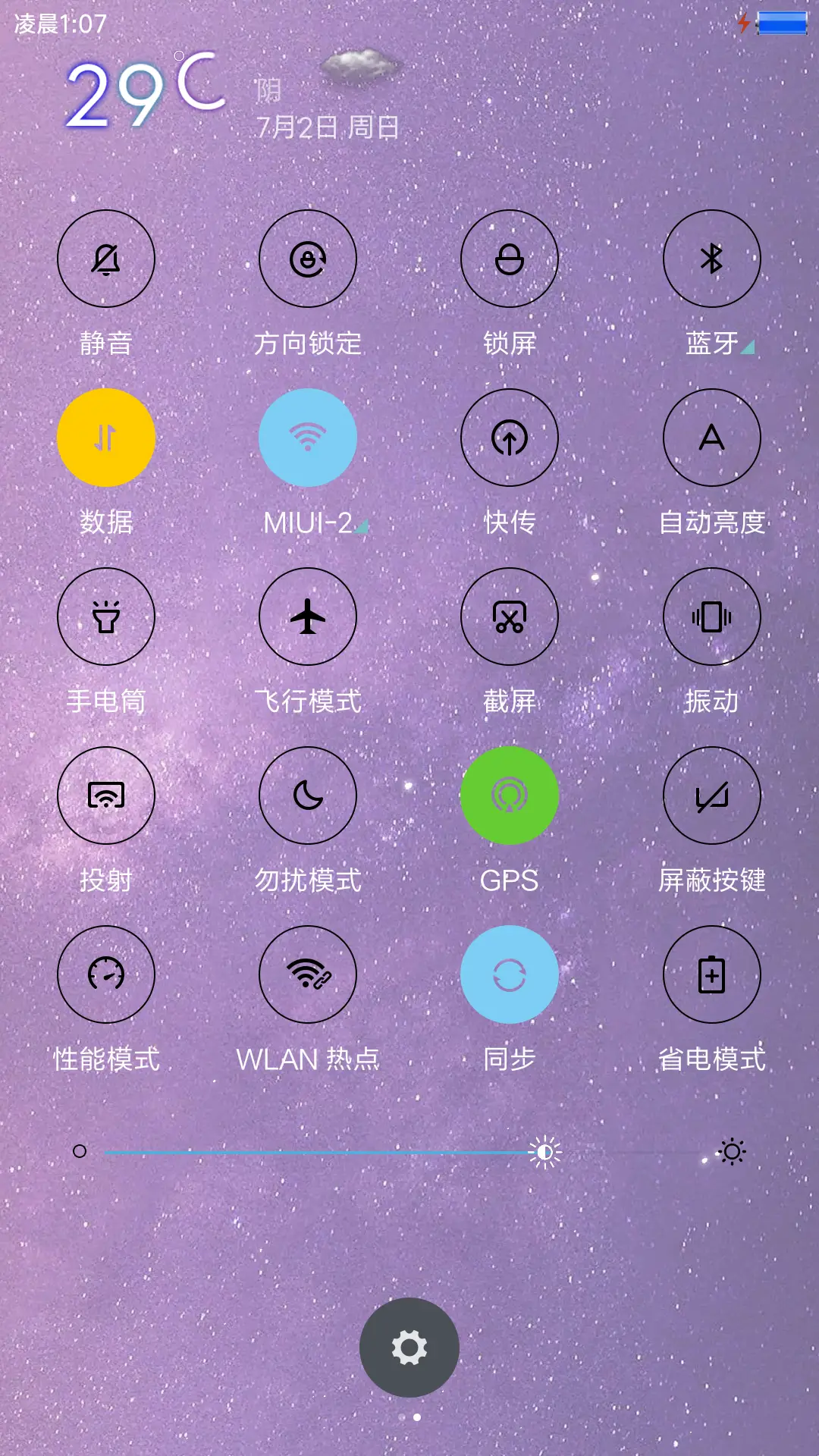Image resolution: width=819 pixels, height=1456 pixels.
Task: Toggle off mobile 数据 data
Action: (106, 438)
